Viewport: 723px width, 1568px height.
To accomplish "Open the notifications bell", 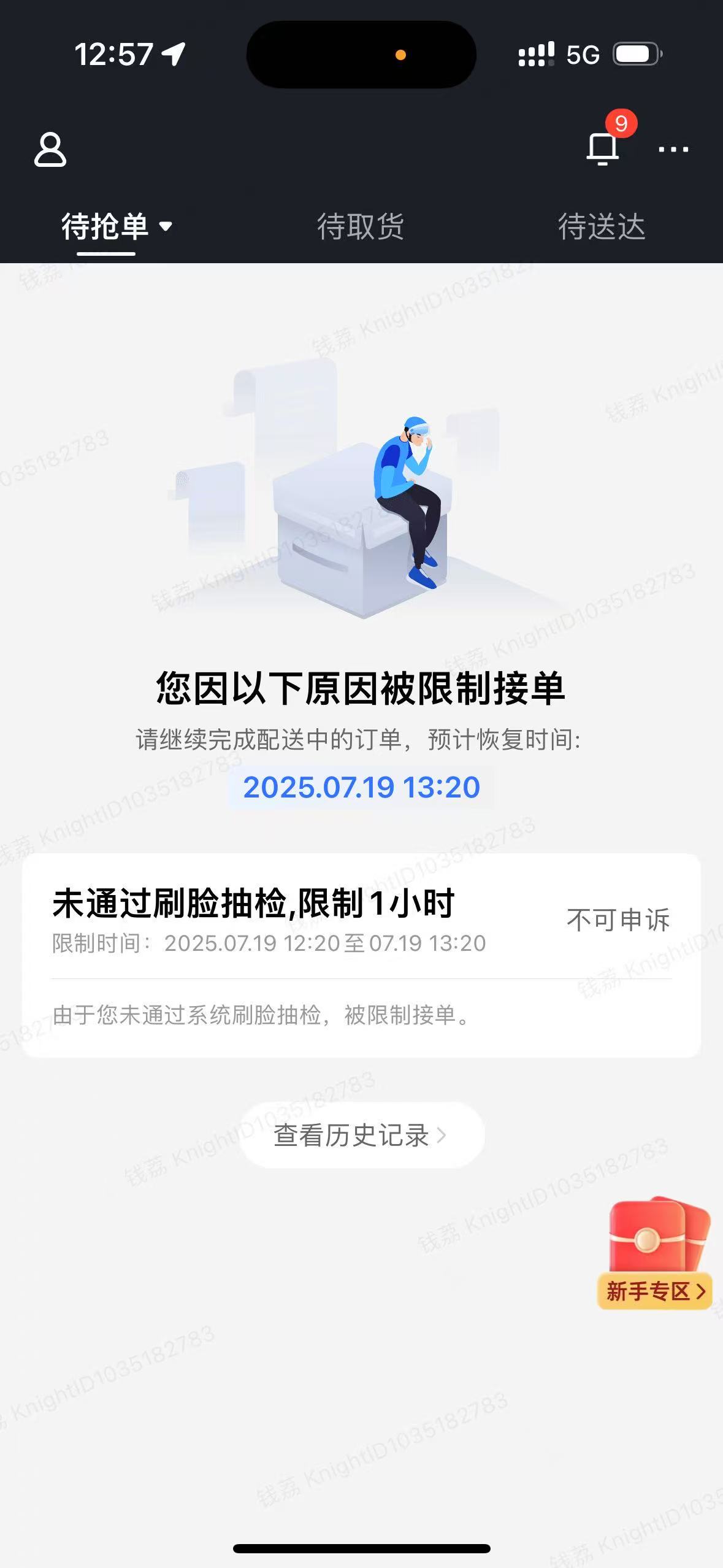I will point(602,148).
